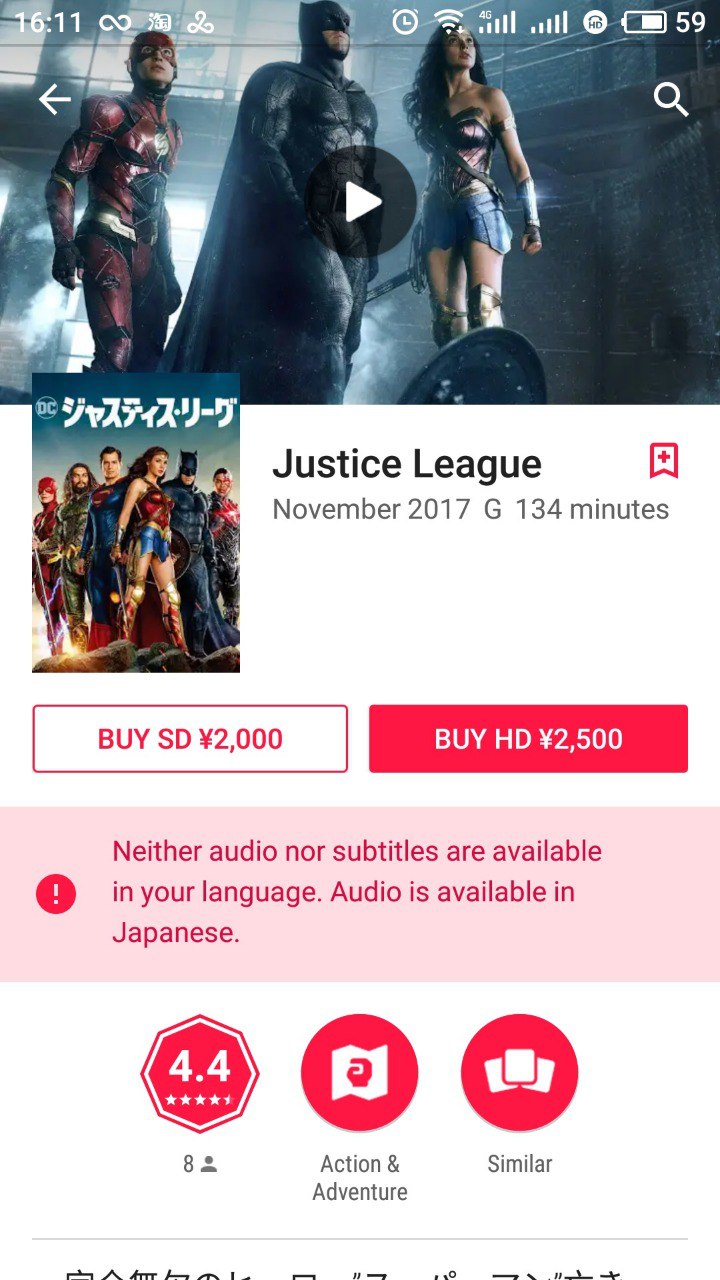720x1280 pixels.
Task: View the 4.4 star rating details
Action: (200, 1074)
